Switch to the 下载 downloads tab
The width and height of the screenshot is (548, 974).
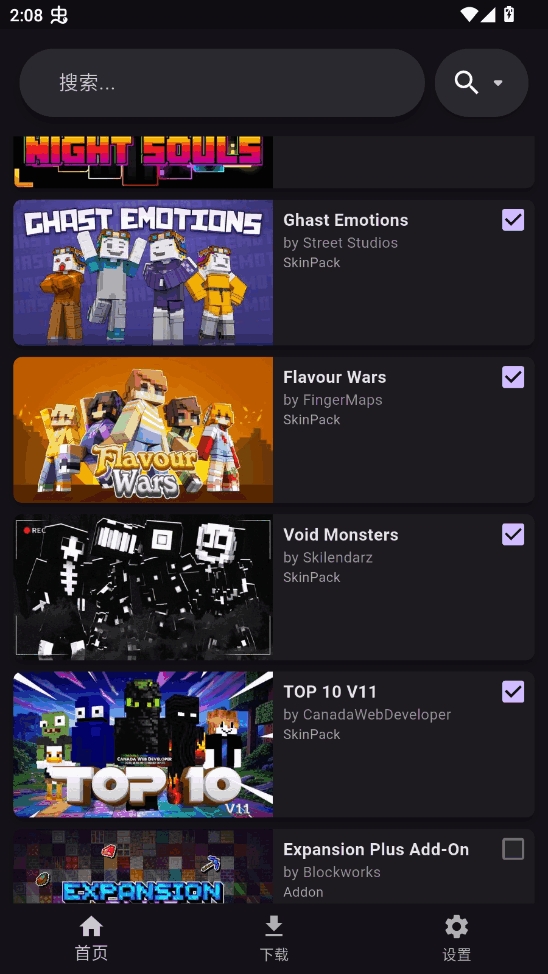point(274,939)
